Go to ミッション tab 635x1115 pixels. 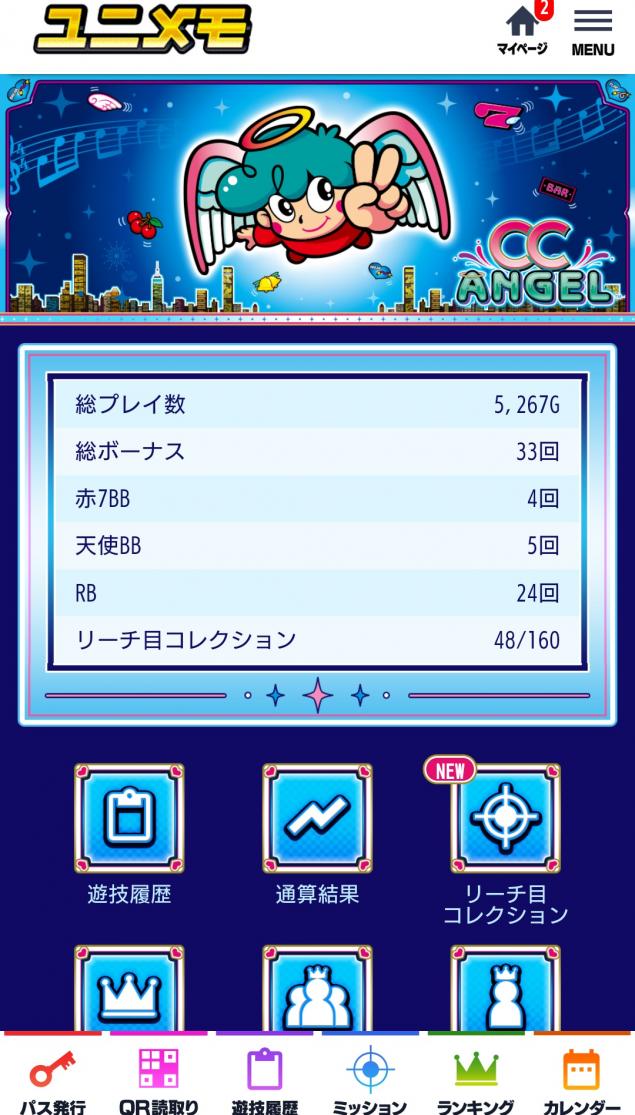(370, 1078)
